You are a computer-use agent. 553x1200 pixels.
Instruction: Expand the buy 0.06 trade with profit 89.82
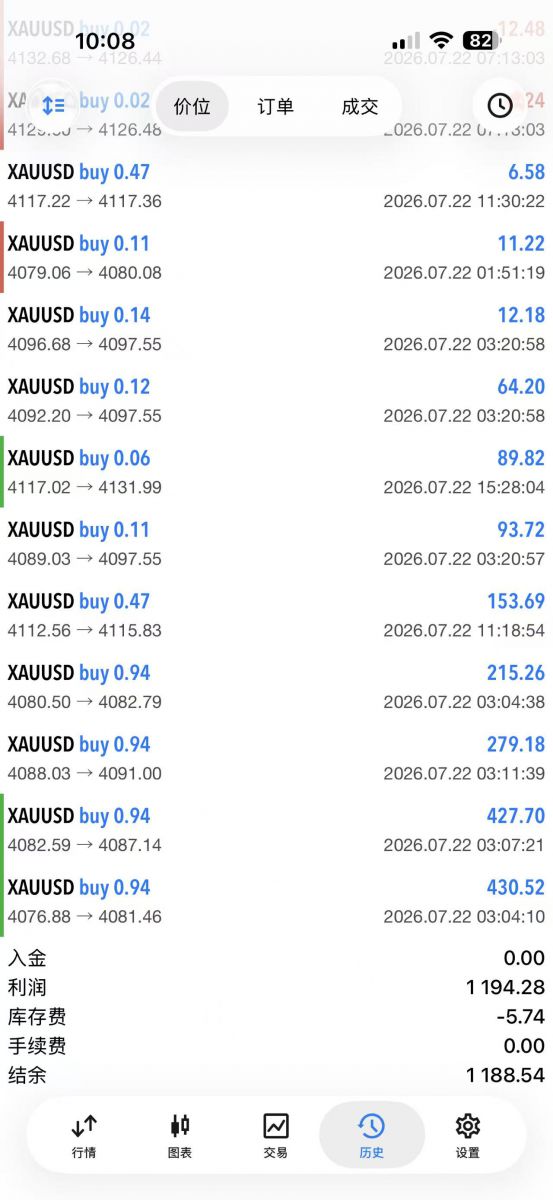pos(276,472)
